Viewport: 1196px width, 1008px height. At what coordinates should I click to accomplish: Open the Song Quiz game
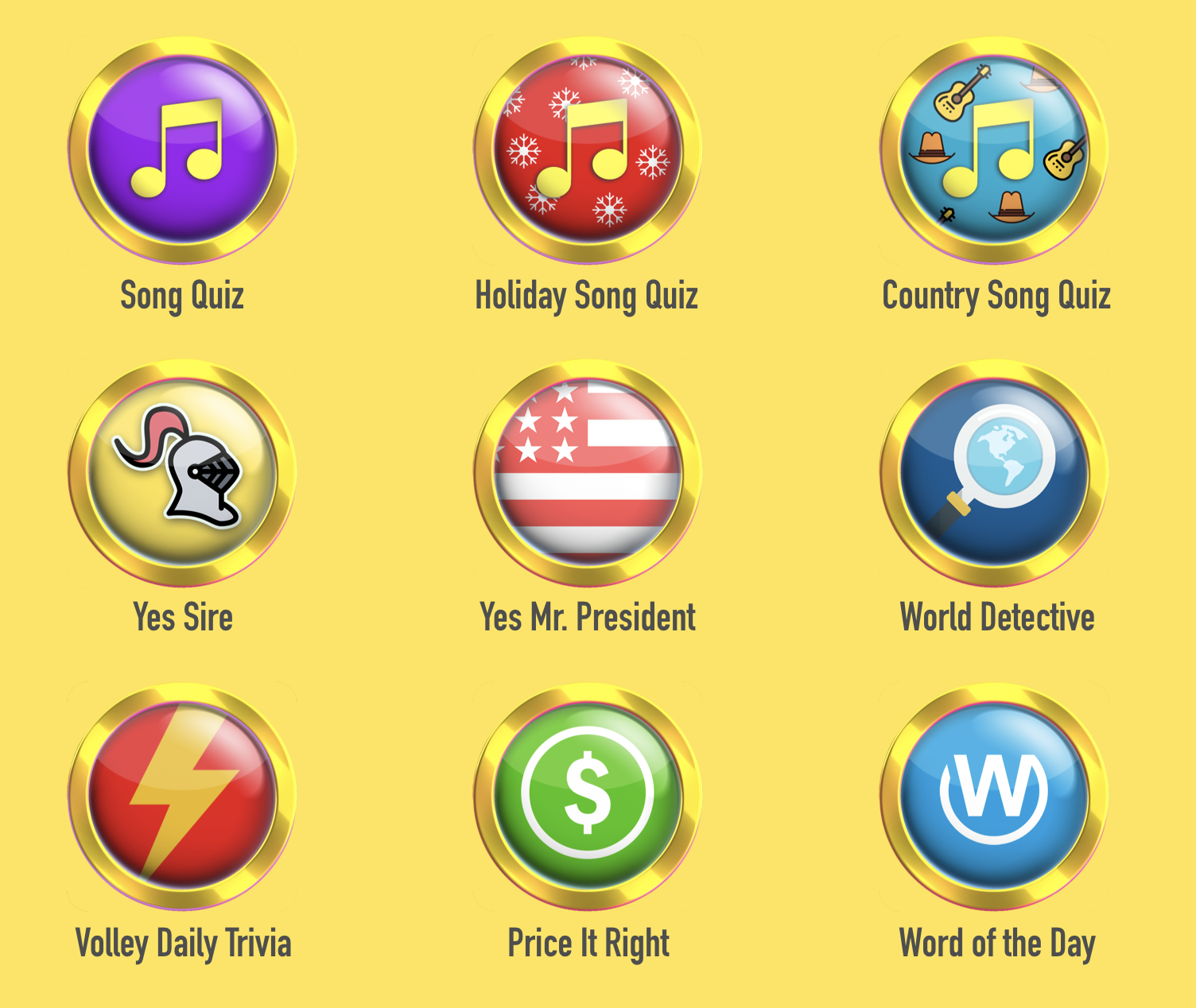[x=182, y=150]
